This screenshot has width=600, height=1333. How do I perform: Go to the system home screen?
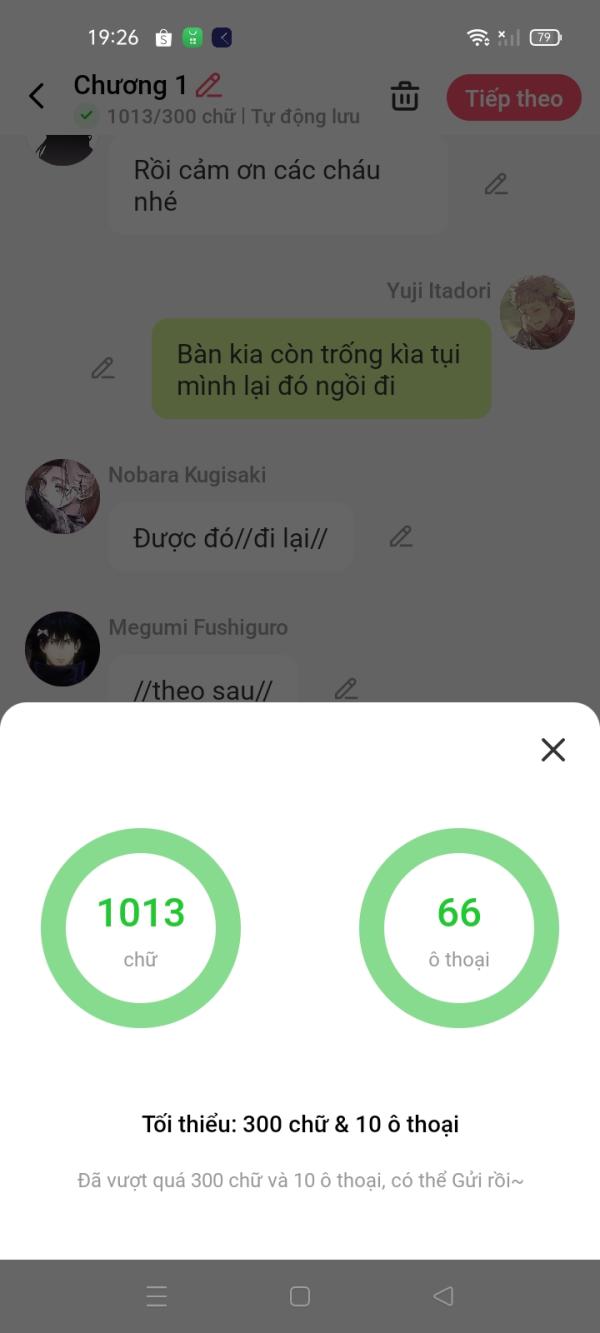(299, 1296)
